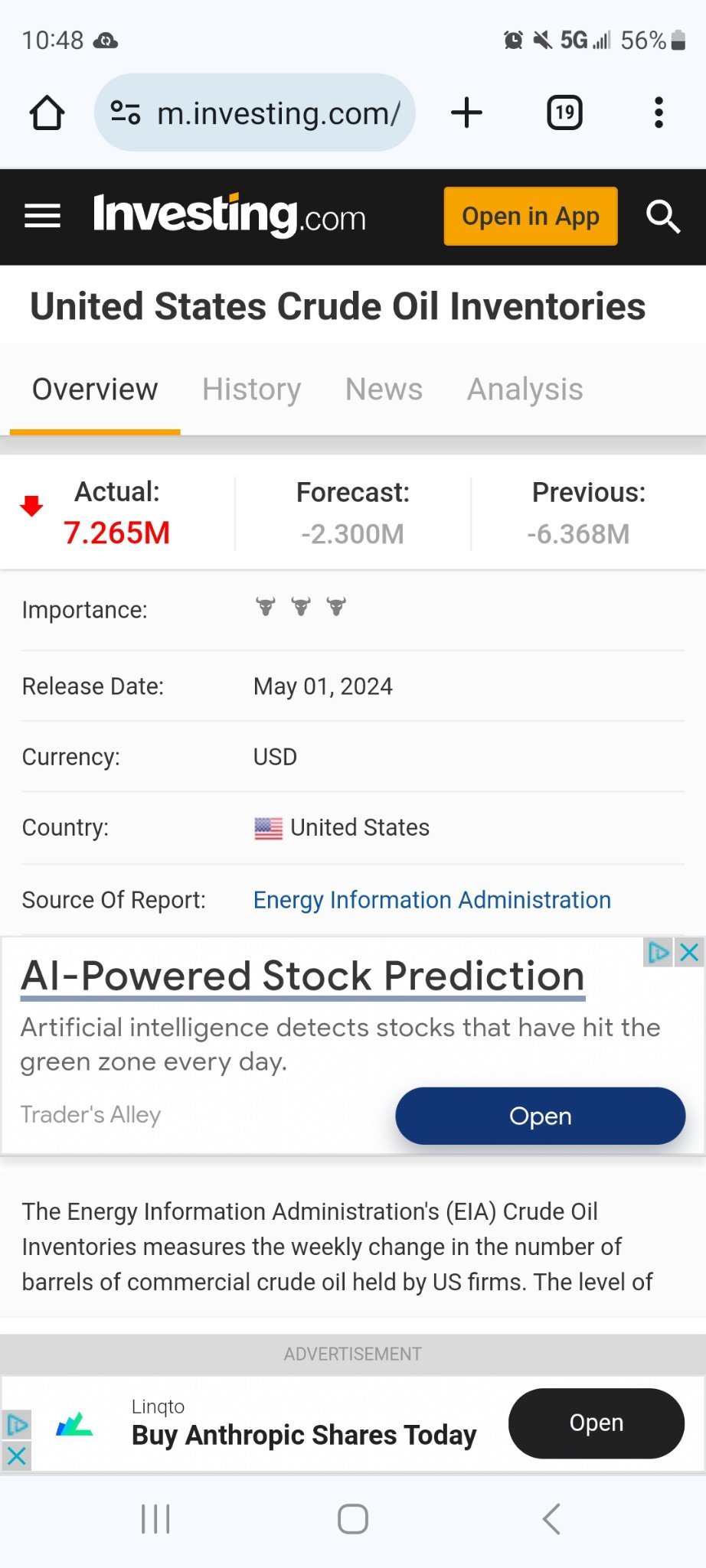Open recent apps from the navigation bar
Viewport: 706px width, 1568px height.
[x=155, y=1519]
